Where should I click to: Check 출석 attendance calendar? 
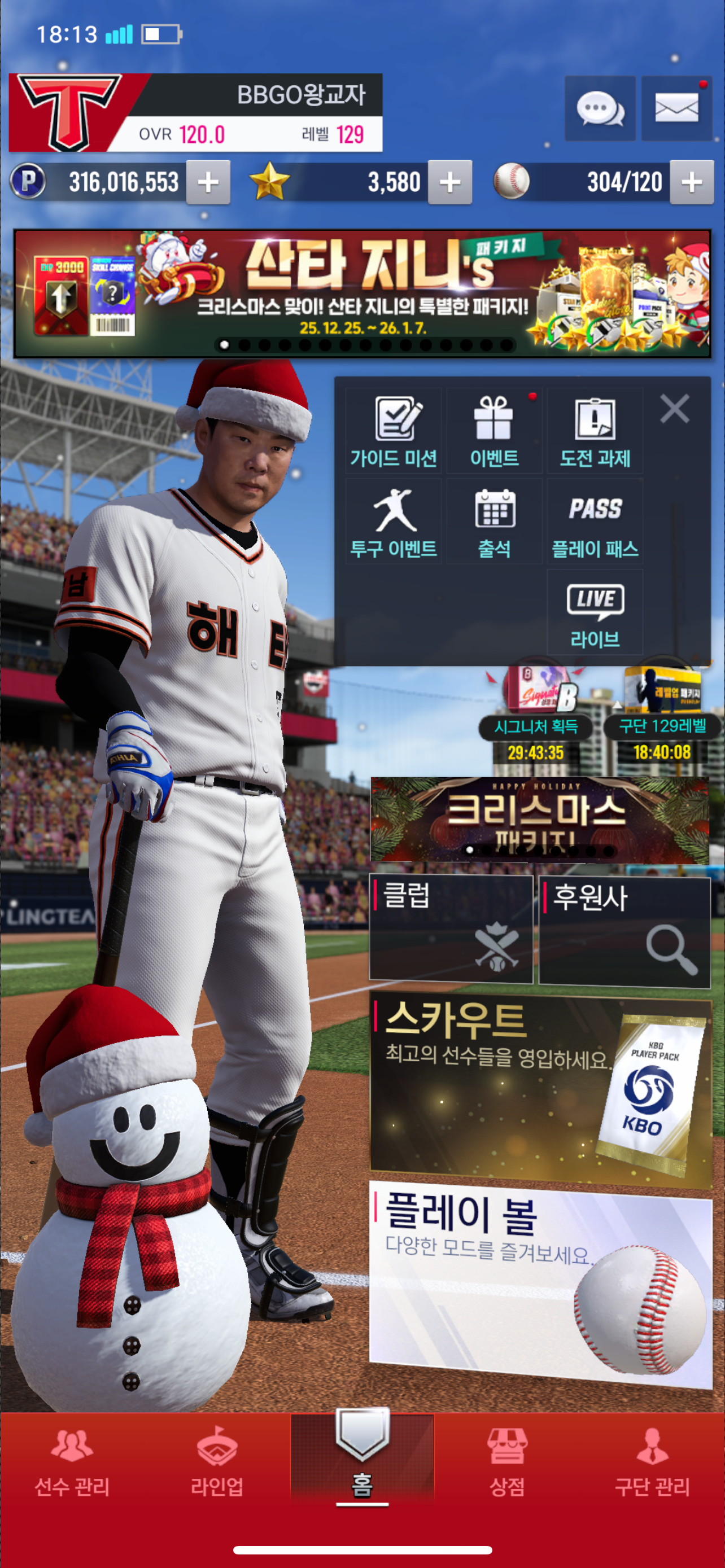[x=494, y=522]
